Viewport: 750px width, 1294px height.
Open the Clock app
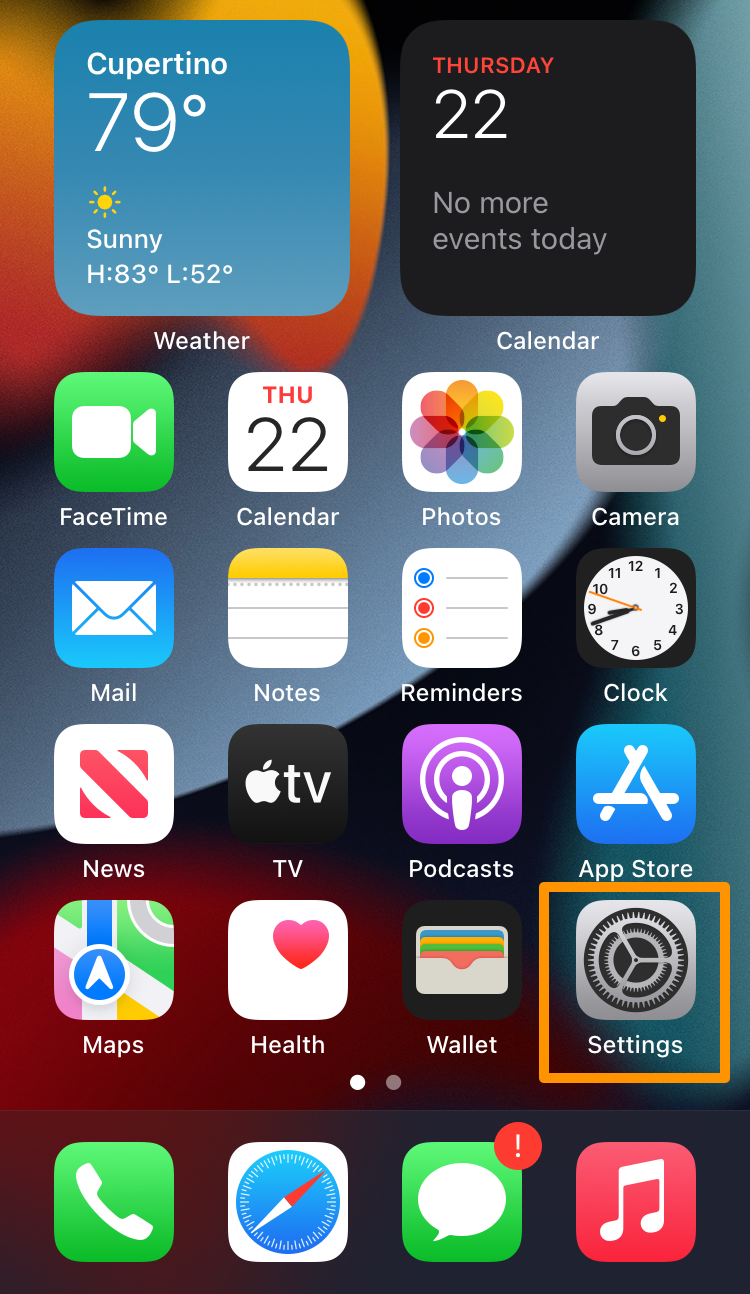click(x=635, y=608)
